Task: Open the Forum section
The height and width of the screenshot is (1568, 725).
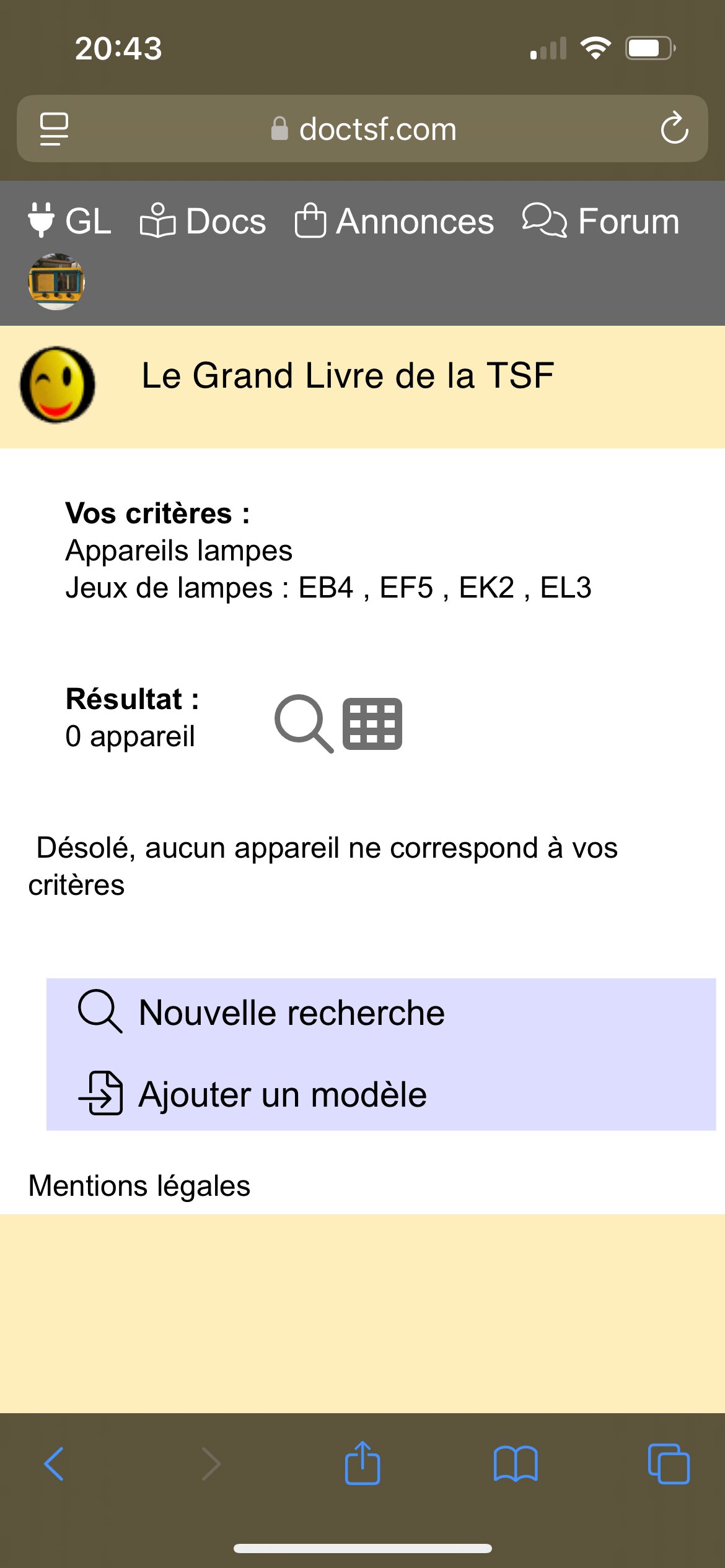Action: coord(600,221)
